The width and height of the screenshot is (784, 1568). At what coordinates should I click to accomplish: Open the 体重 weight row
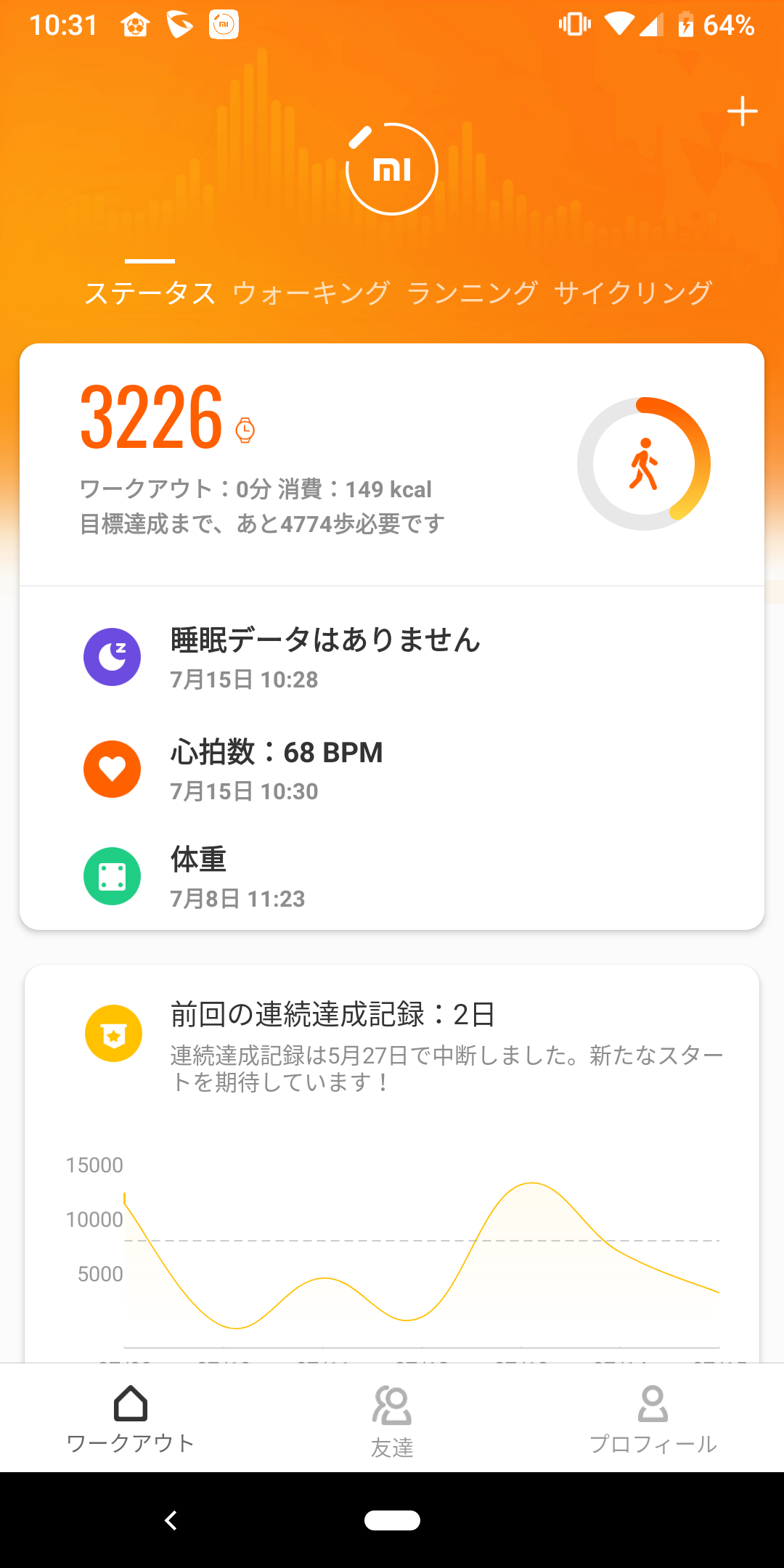coord(392,877)
